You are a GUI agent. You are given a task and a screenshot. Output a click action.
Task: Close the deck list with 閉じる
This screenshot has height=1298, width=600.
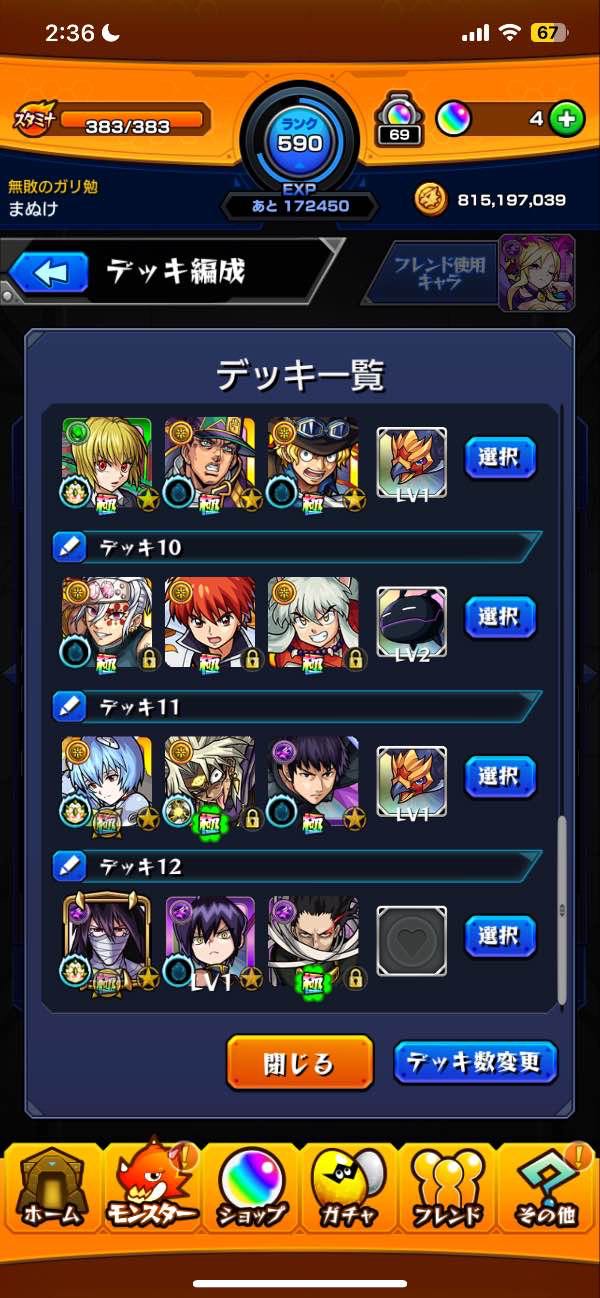[x=299, y=1063]
